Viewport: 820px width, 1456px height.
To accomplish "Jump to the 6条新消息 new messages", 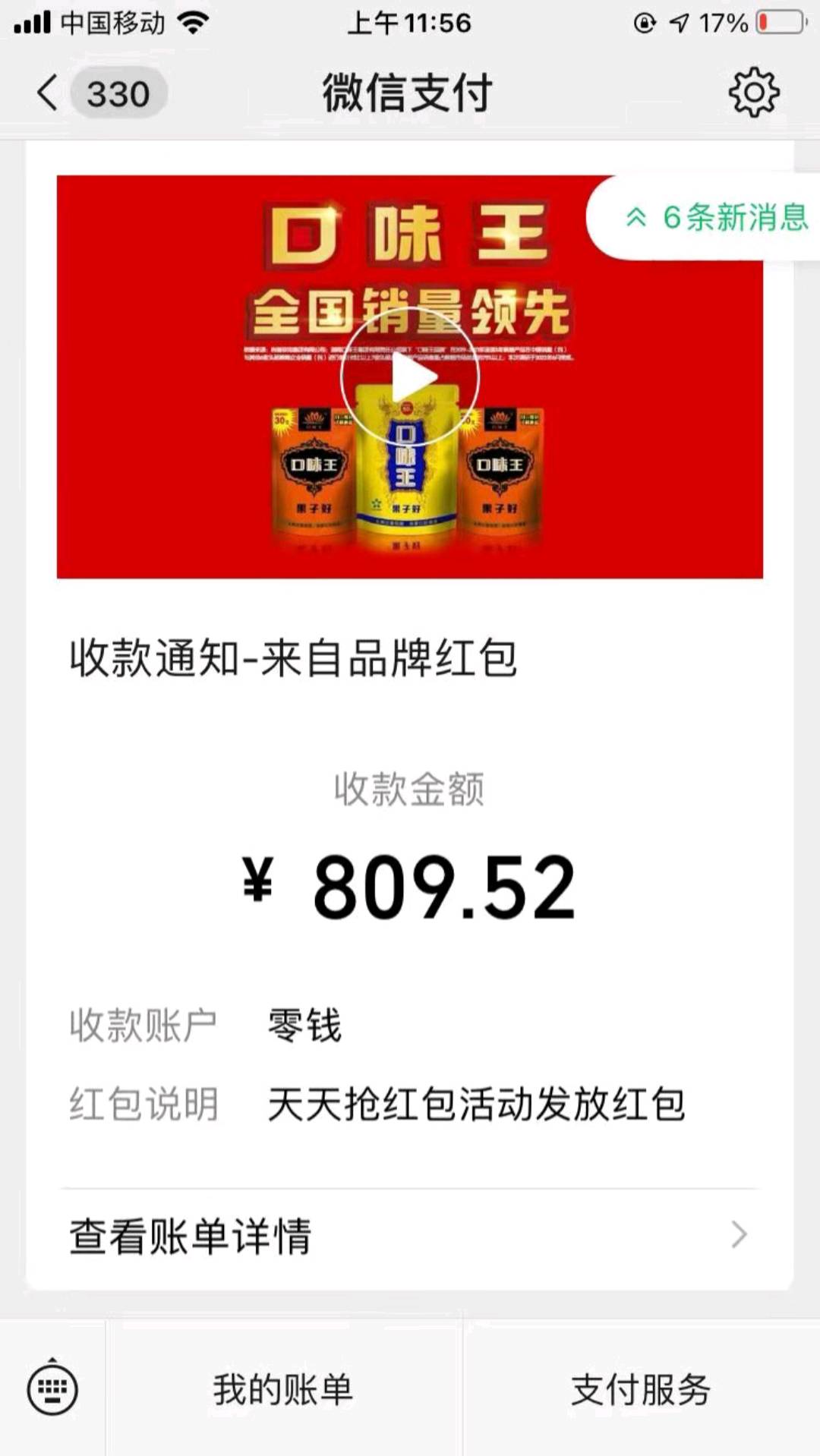I will click(705, 218).
